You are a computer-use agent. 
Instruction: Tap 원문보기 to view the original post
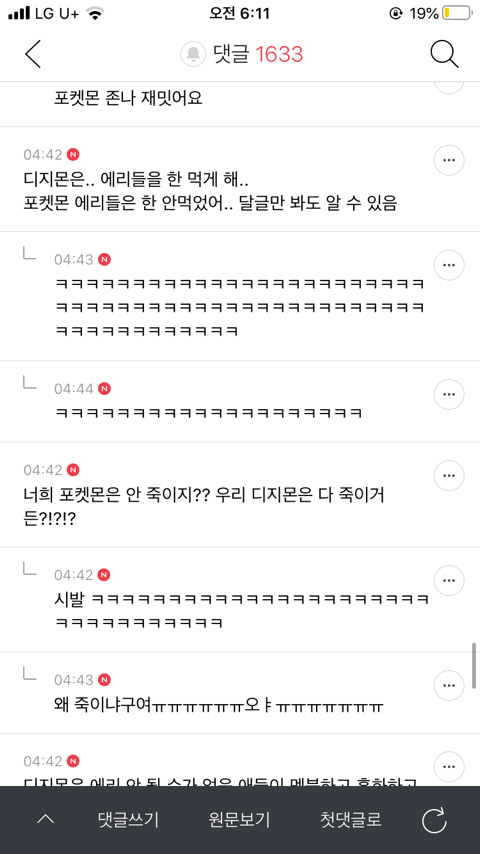click(x=239, y=819)
